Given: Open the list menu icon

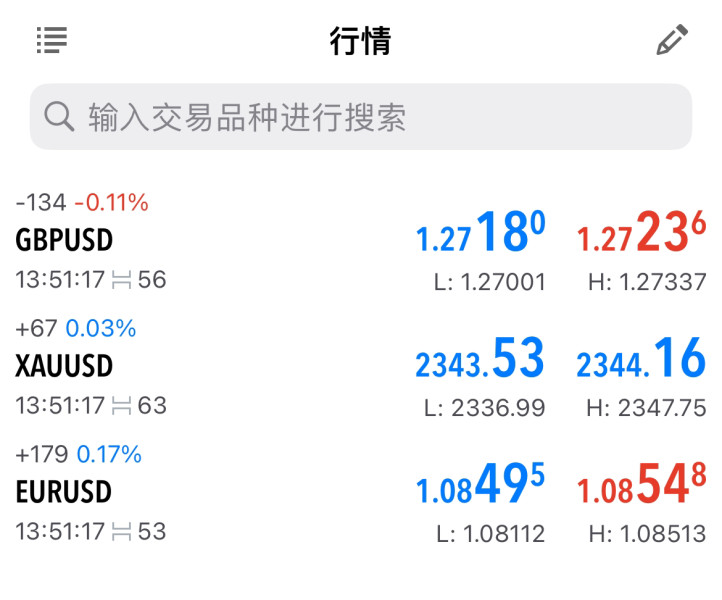Looking at the screenshot, I should coord(52,40).
